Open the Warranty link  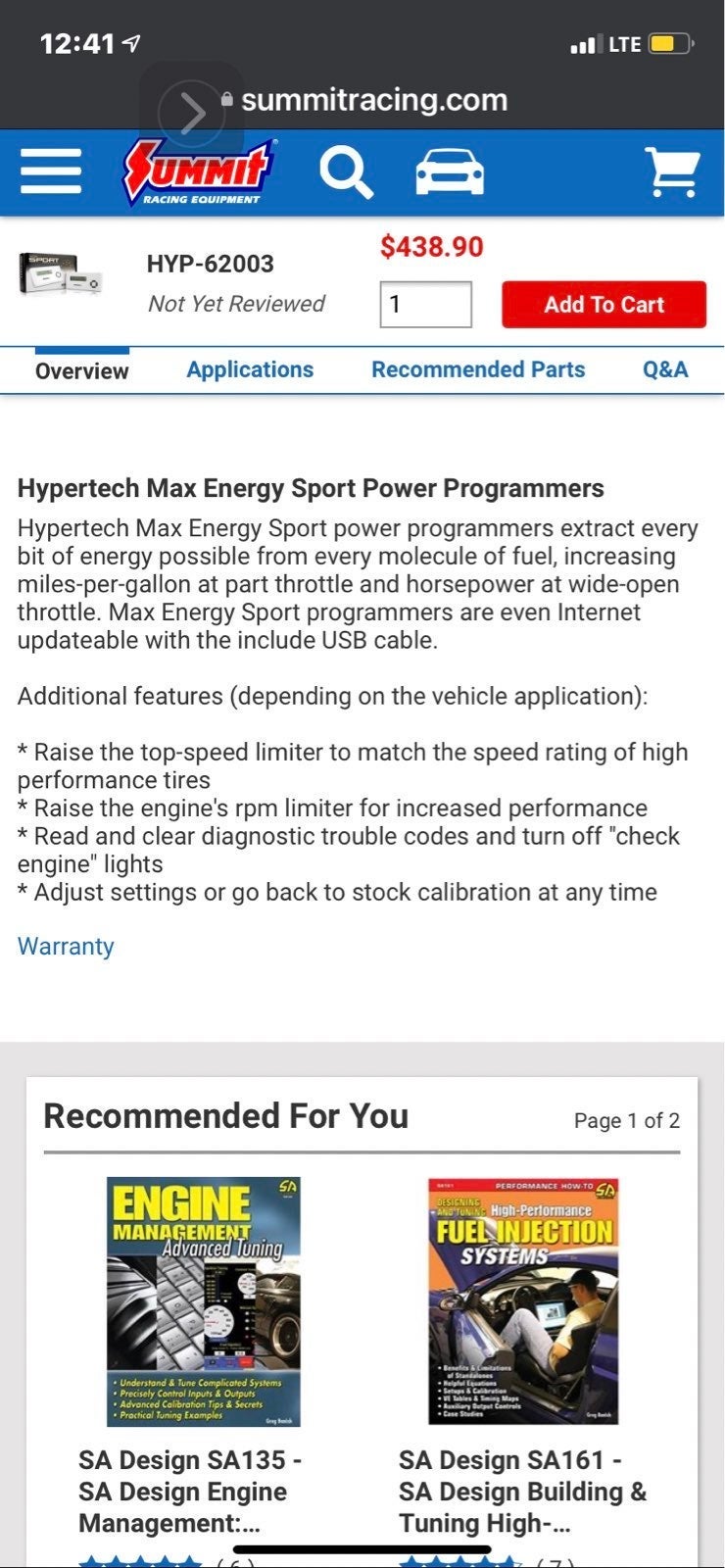tap(66, 947)
